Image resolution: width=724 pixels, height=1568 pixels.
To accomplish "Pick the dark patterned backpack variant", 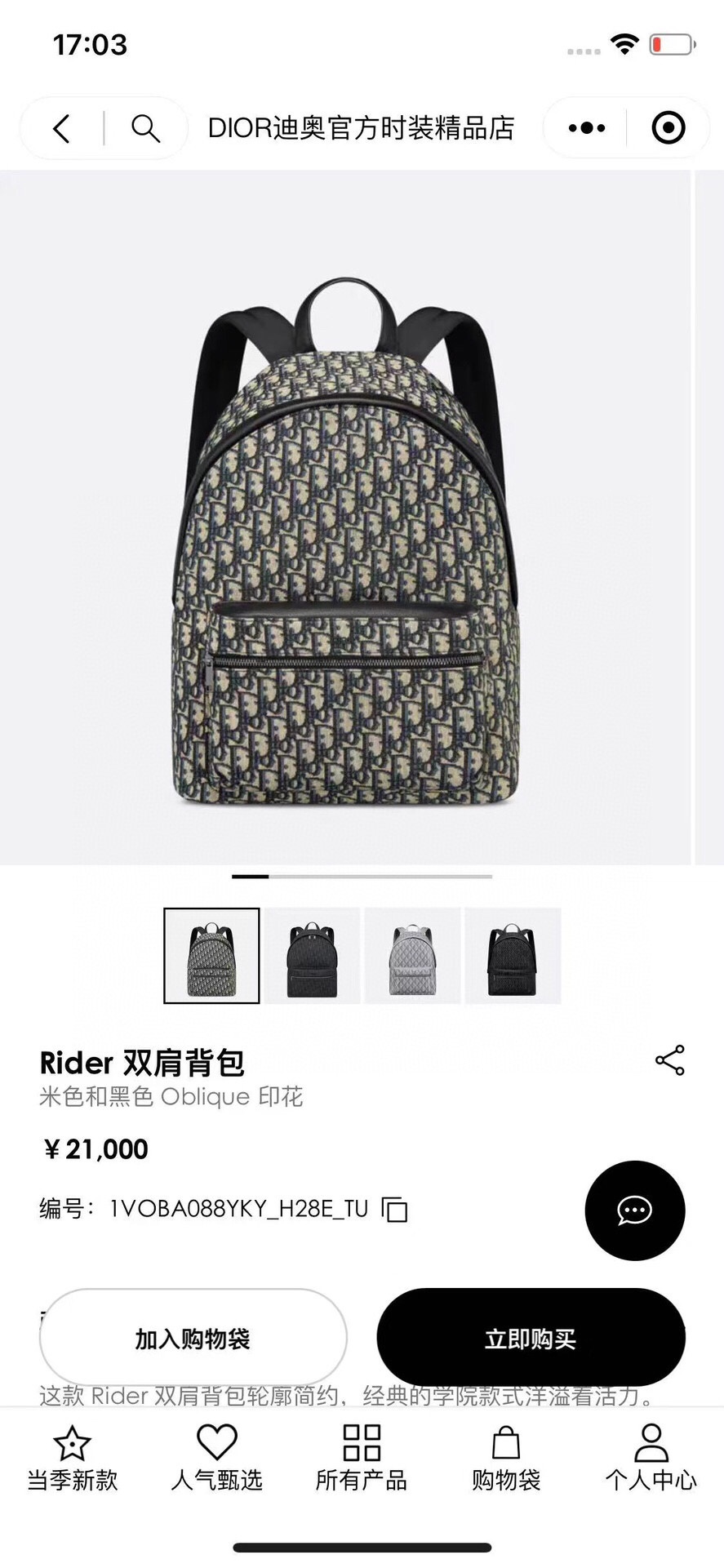I will [513, 957].
